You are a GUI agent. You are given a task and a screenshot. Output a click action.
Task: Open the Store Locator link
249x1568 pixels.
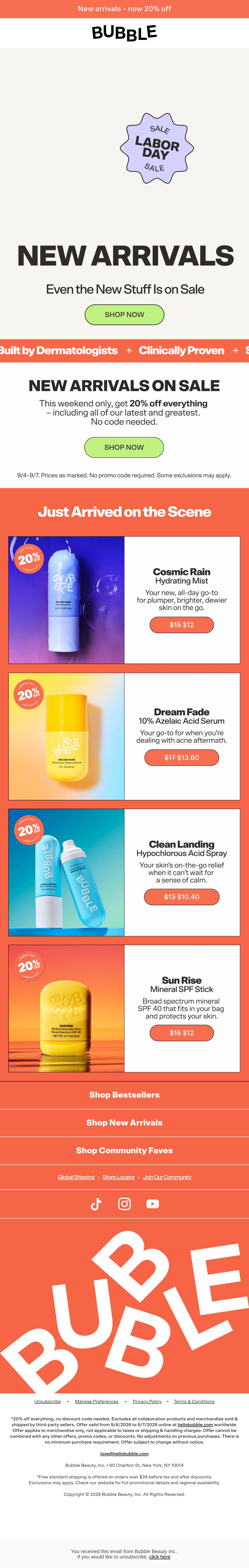119,1177
